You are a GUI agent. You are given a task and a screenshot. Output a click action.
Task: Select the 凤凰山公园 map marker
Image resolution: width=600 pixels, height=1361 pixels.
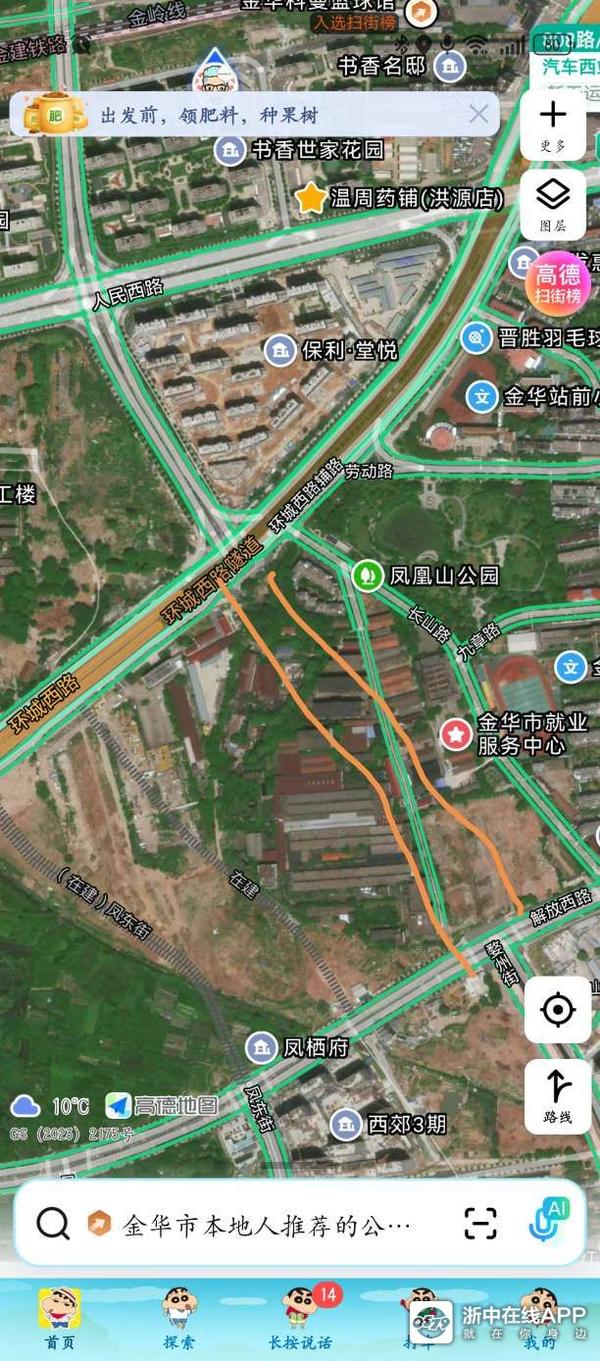368,576
